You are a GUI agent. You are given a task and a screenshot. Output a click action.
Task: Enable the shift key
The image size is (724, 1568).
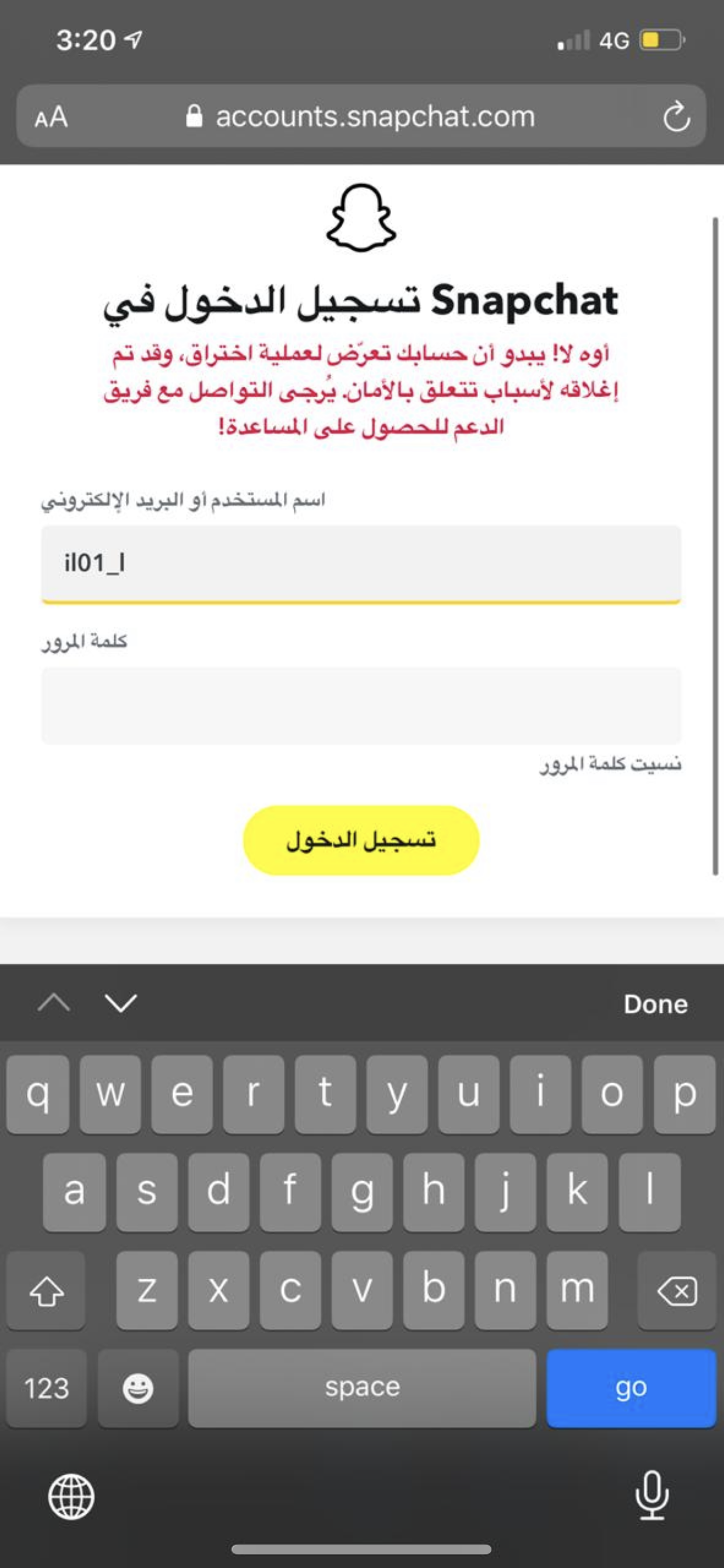[46, 1290]
